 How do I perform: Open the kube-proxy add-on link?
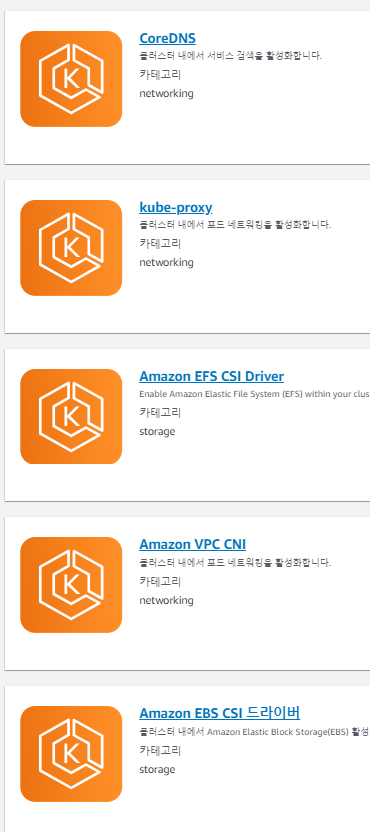[x=176, y=207]
